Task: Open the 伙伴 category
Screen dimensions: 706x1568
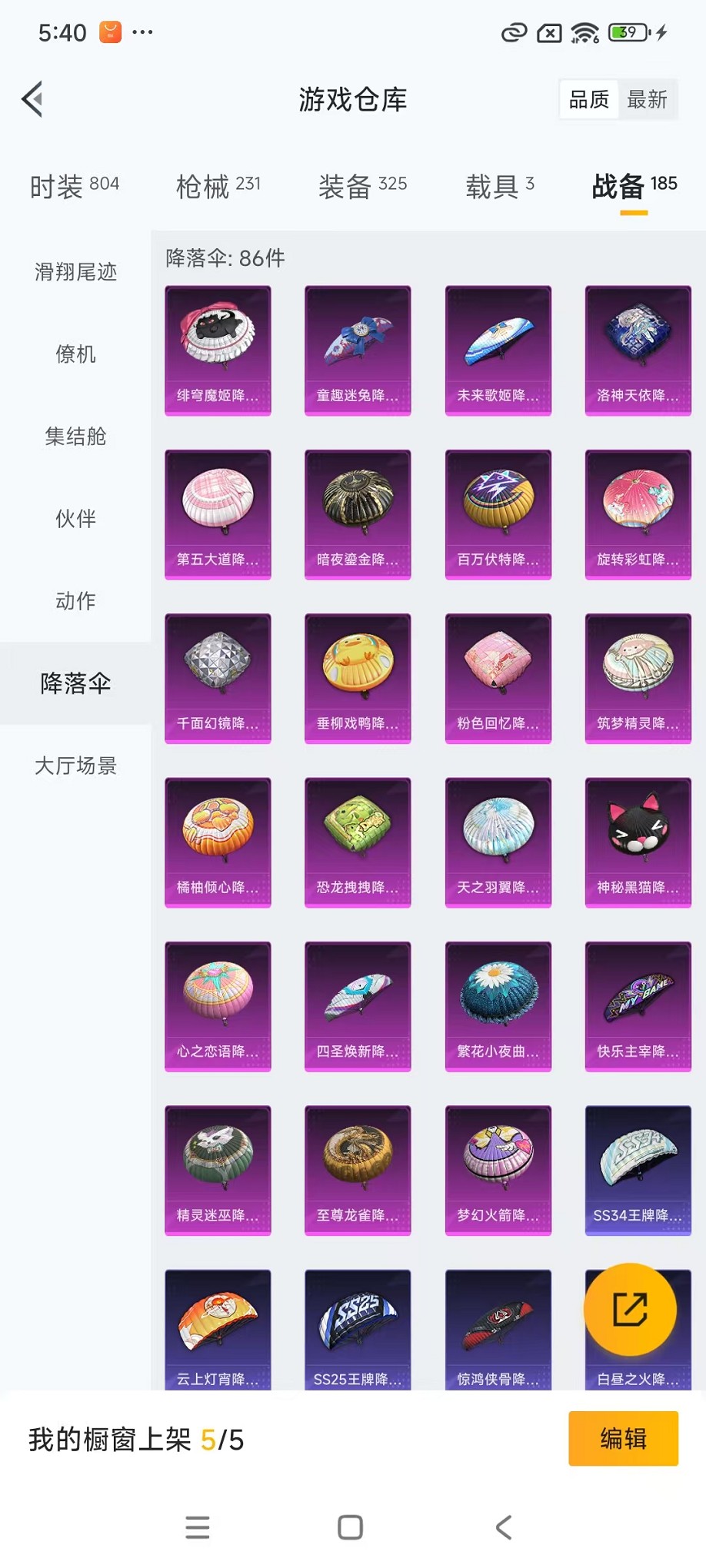Action: 75,519
